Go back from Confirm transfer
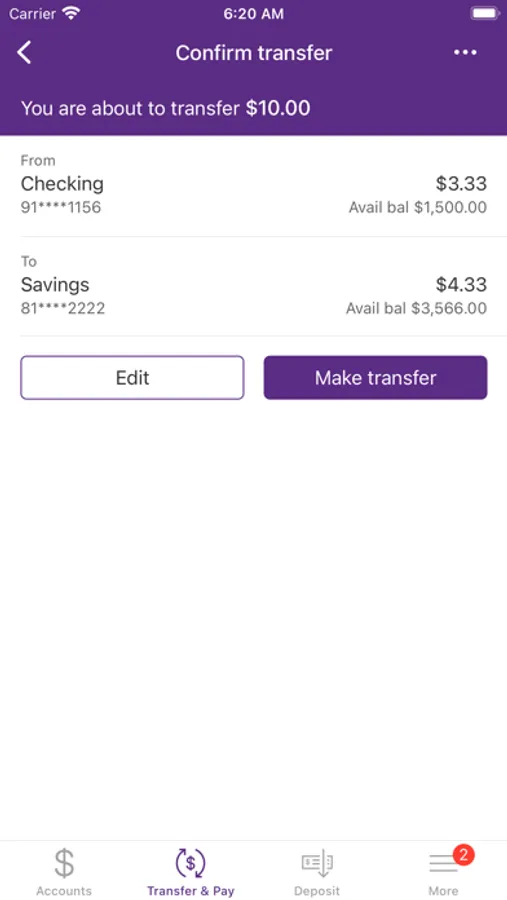 [x=24, y=52]
